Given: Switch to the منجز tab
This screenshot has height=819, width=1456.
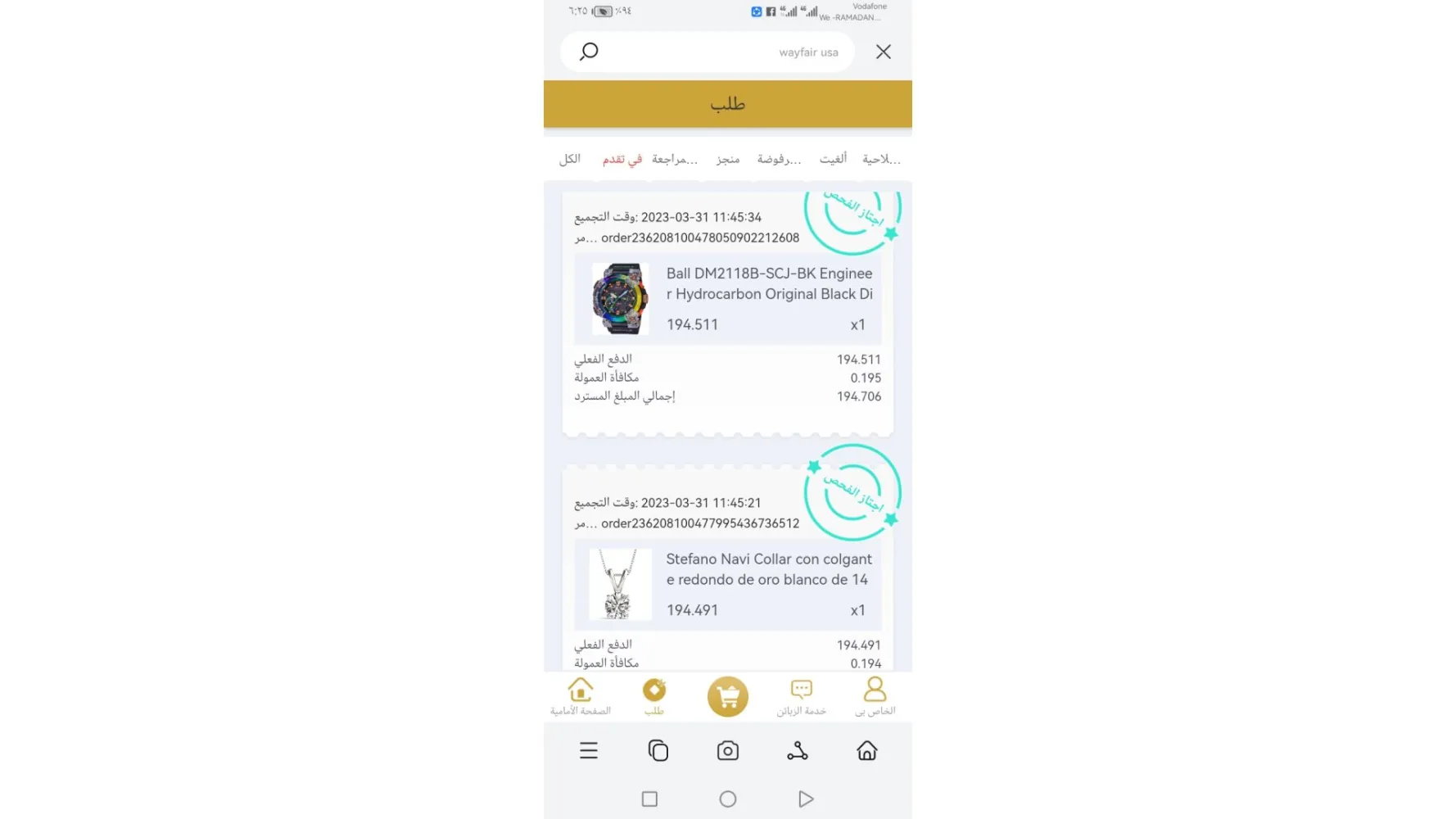Looking at the screenshot, I should [727, 159].
